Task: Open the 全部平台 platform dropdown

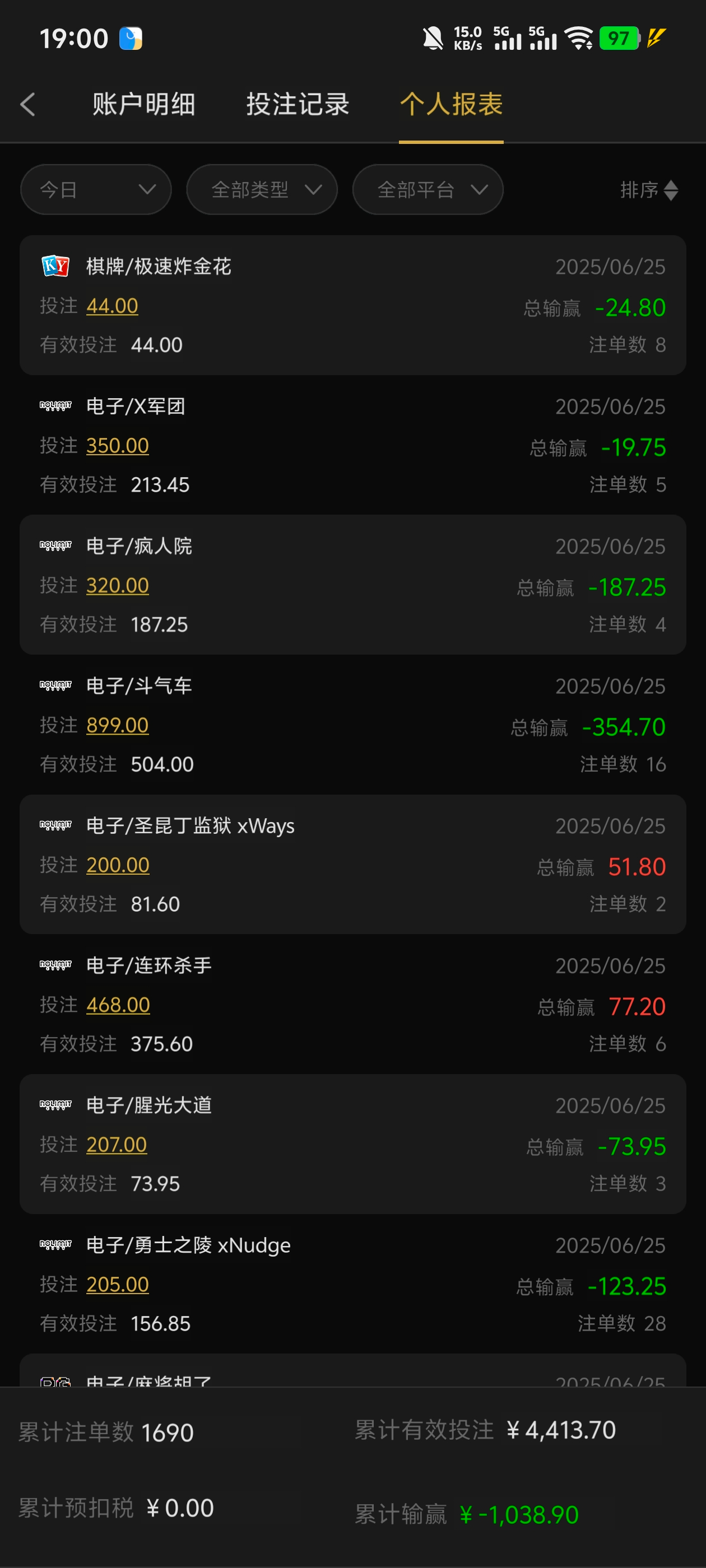Action: pos(428,189)
